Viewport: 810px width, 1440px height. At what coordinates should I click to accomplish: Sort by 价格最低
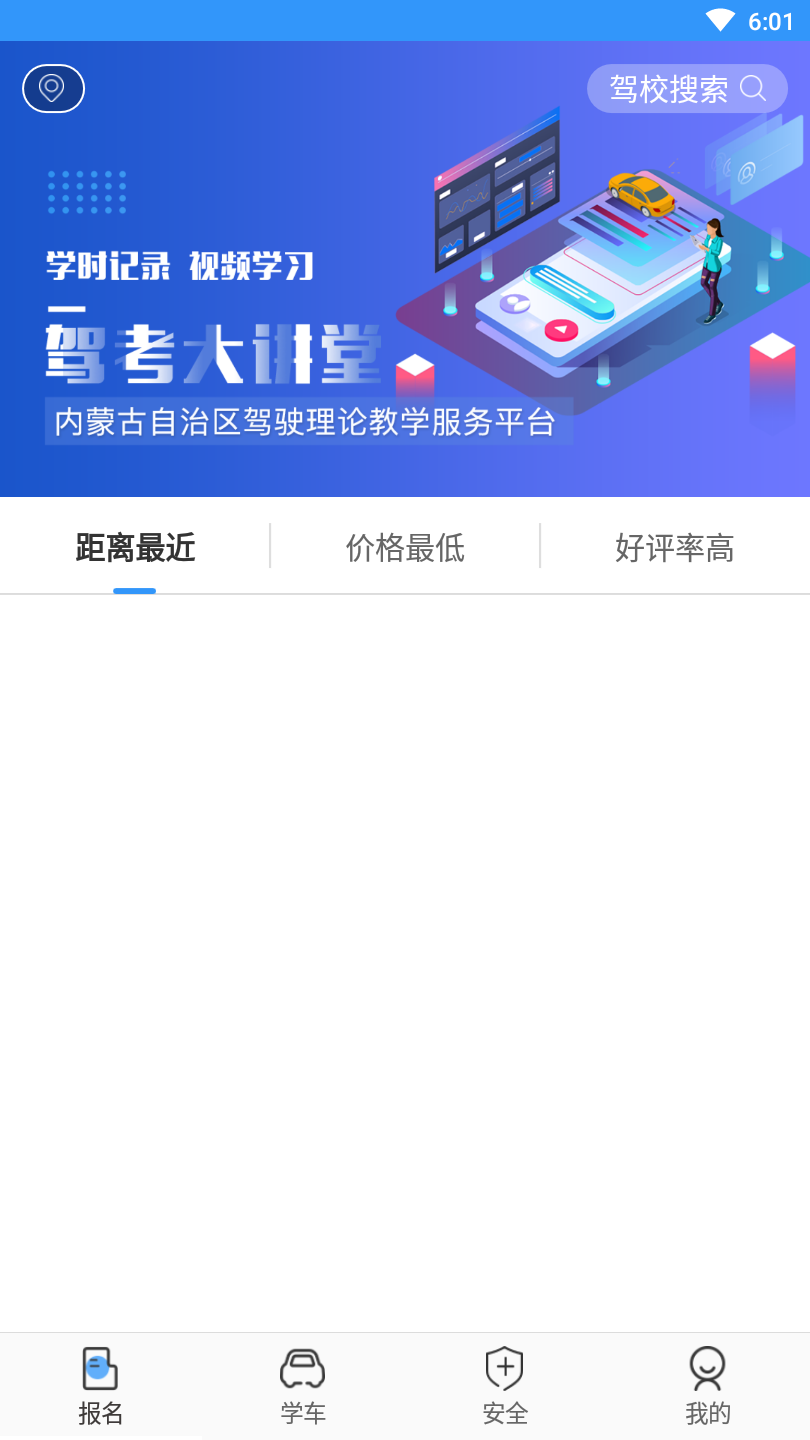[x=405, y=548]
